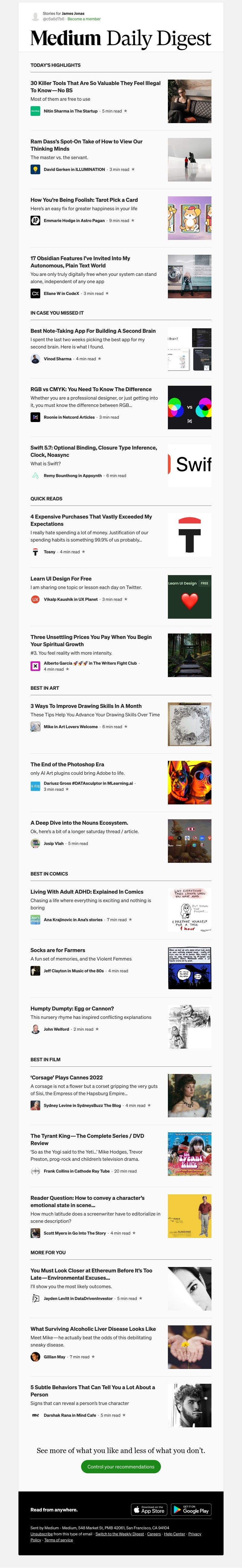Open Ram Dass's Spot-On Take article
The image size is (242, 1568).
coord(86,145)
